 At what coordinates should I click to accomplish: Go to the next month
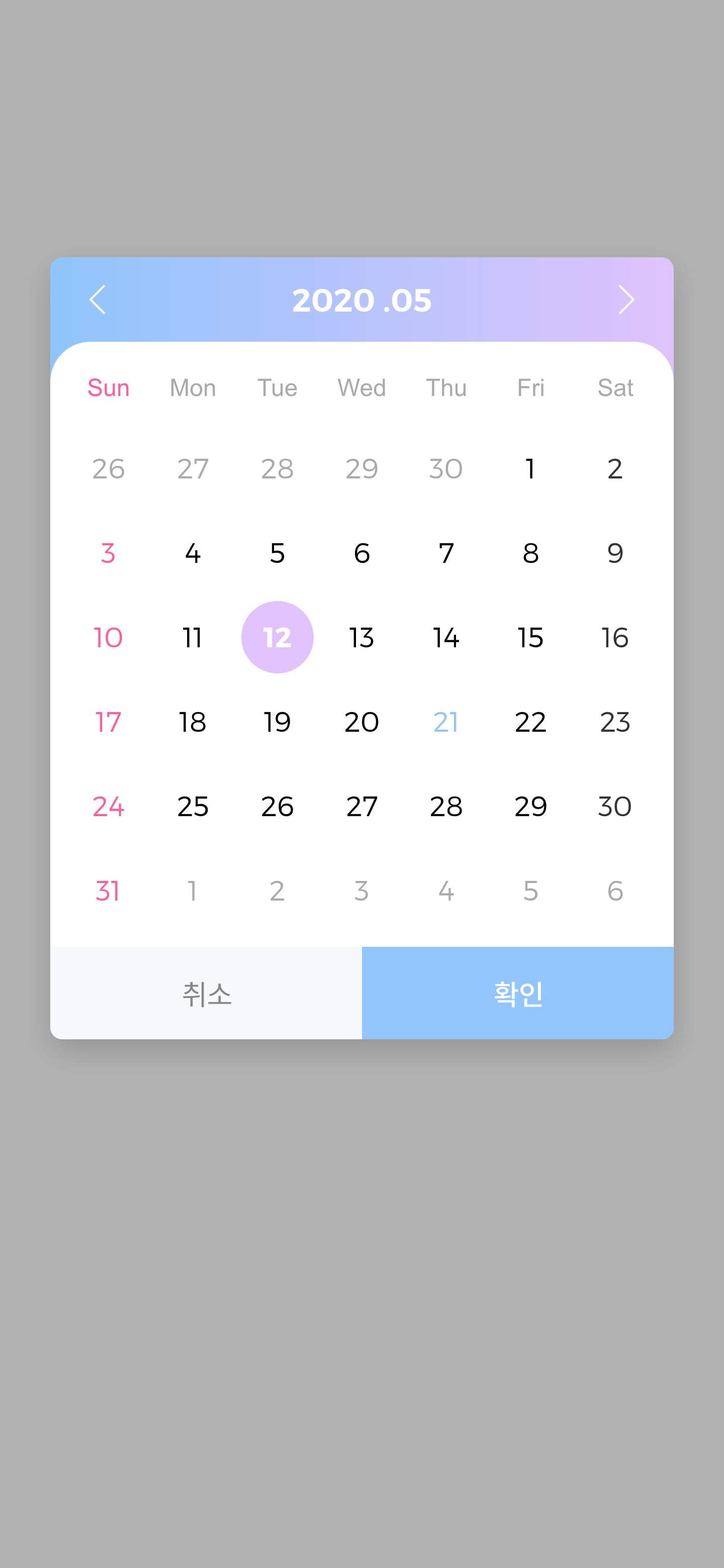pyautogui.click(x=626, y=300)
